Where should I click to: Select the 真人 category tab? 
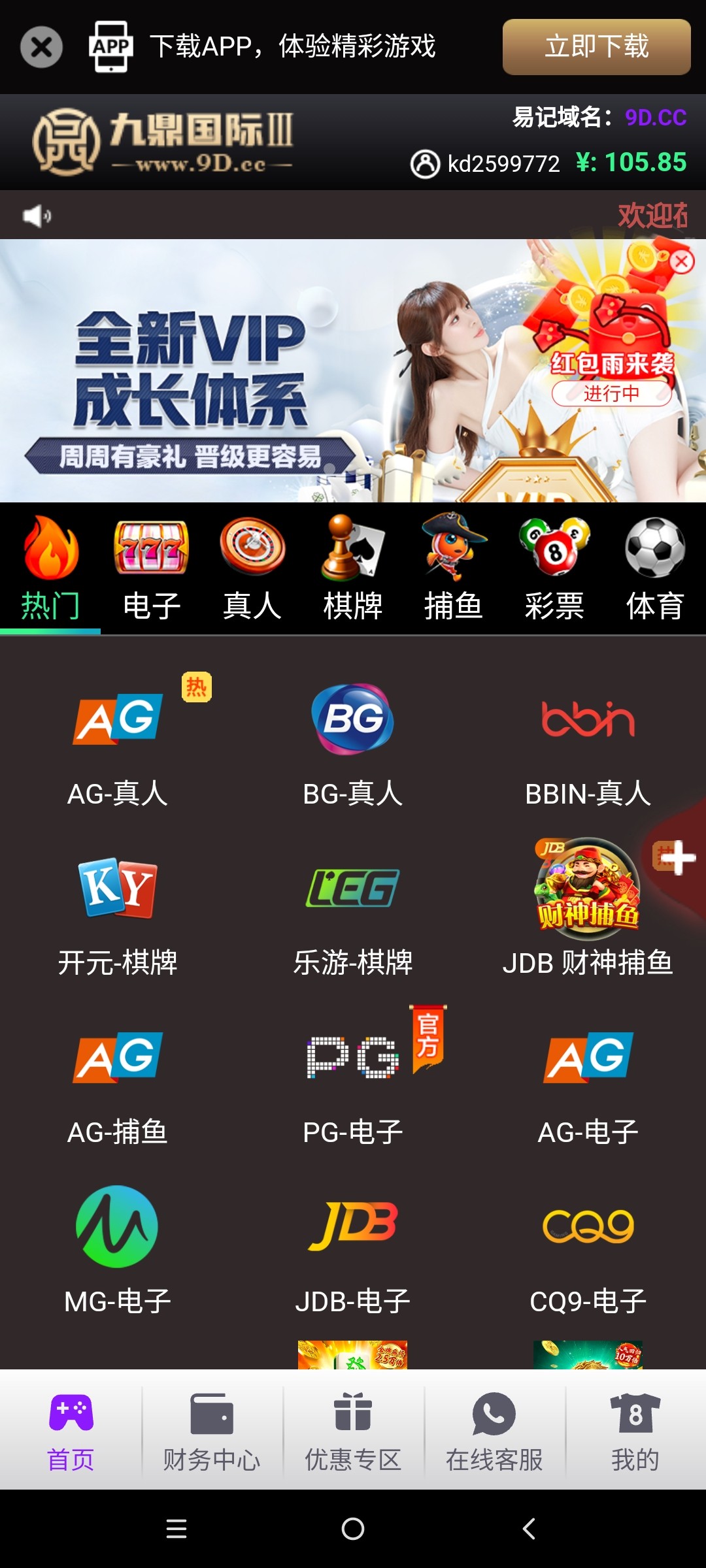click(x=252, y=568)
